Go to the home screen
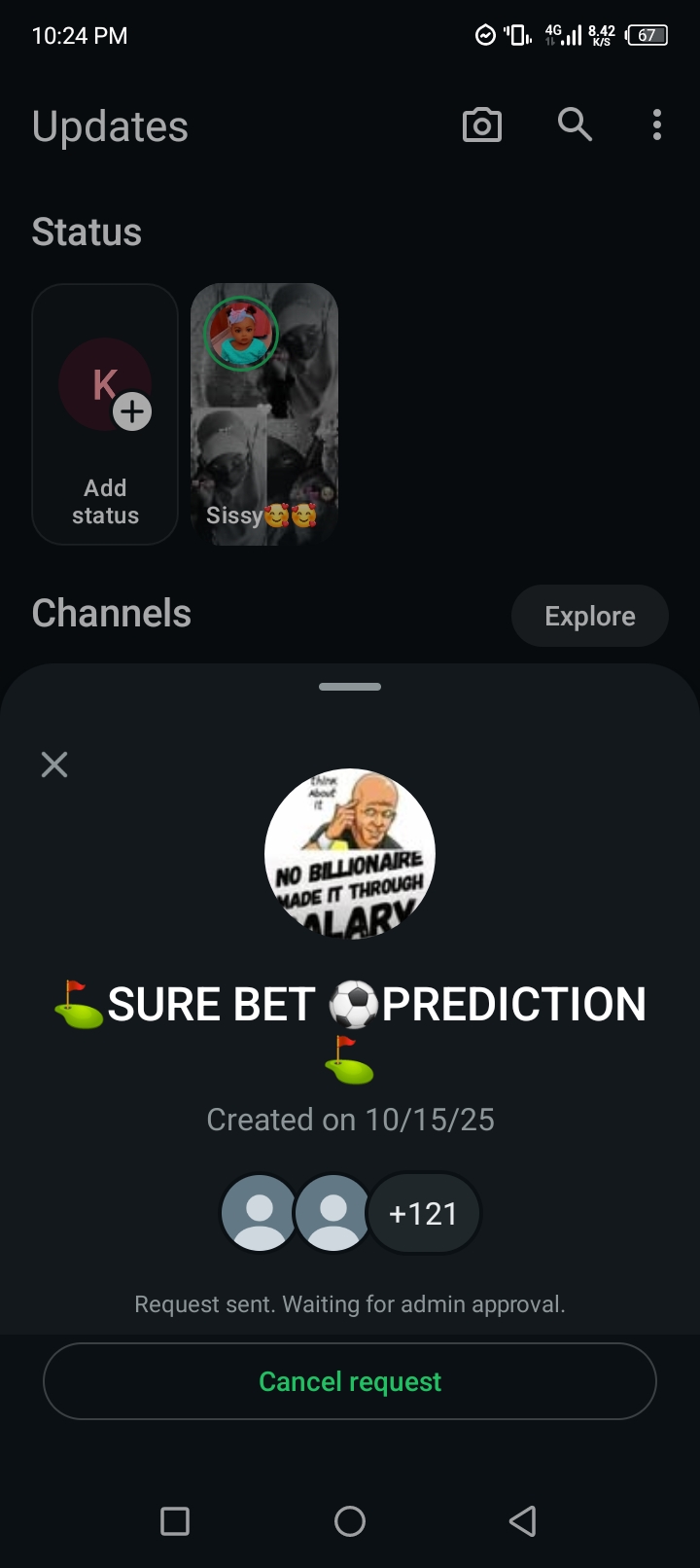The image size is (700, 1568). pyautogui.click(x=350, y=1520)
